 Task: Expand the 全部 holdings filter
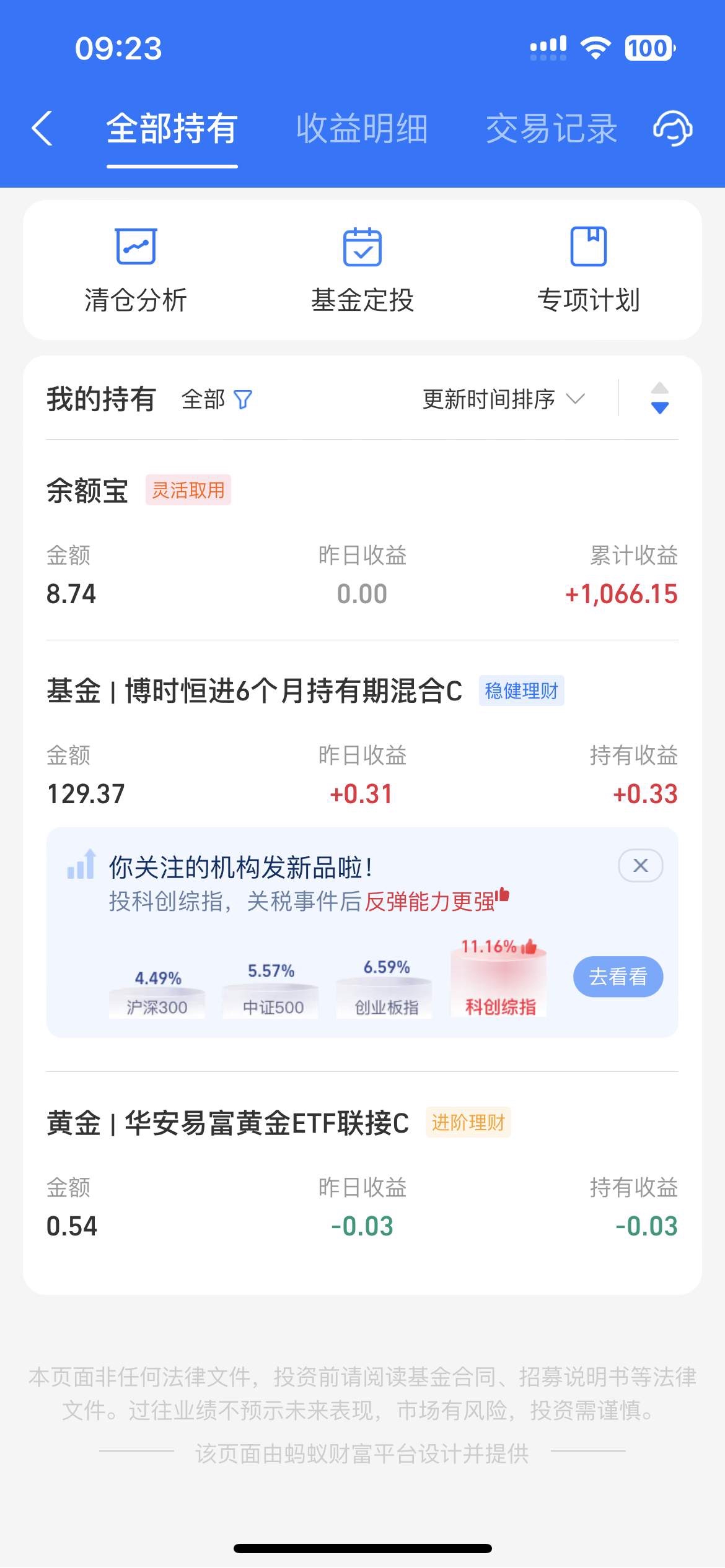pos(204,401)
